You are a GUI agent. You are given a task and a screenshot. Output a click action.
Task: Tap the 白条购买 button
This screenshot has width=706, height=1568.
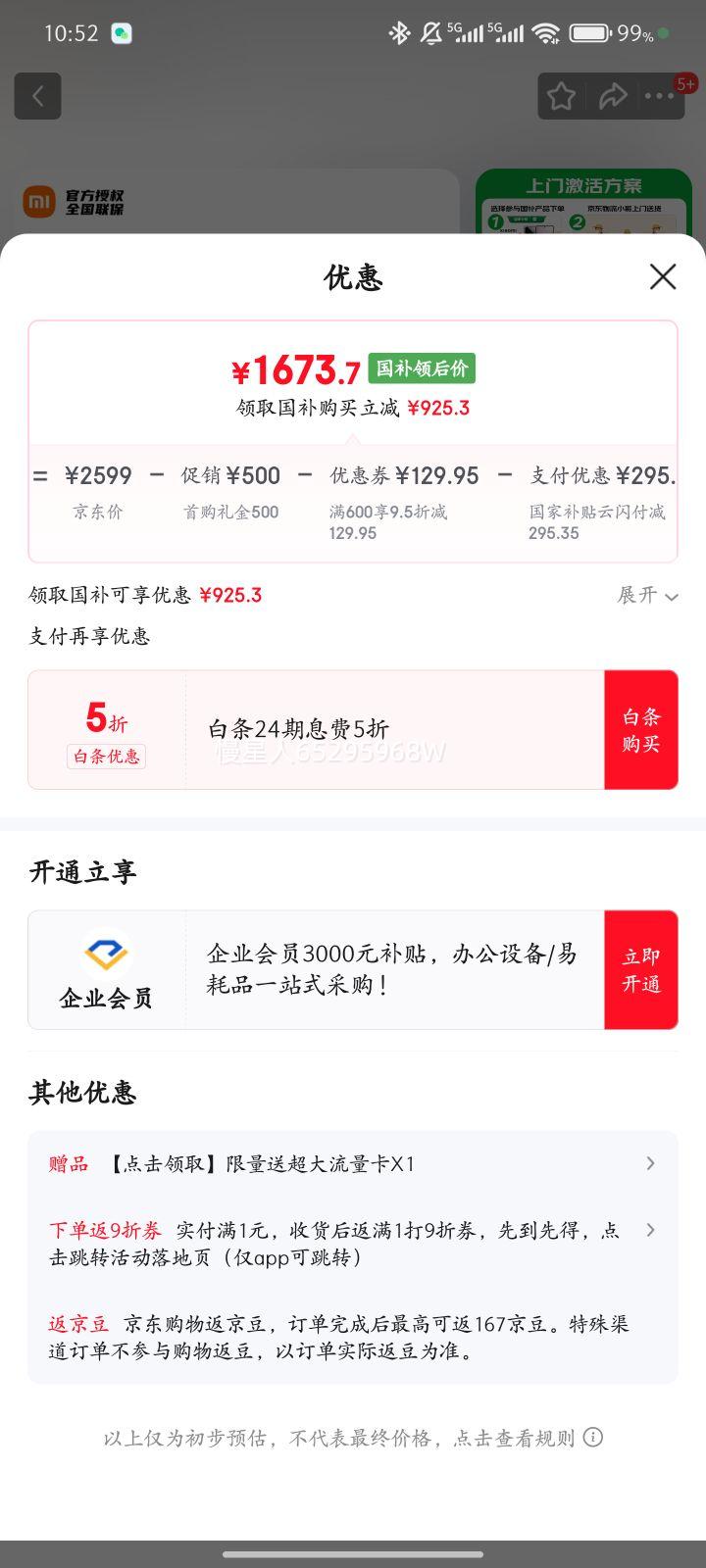coord(641,729)
